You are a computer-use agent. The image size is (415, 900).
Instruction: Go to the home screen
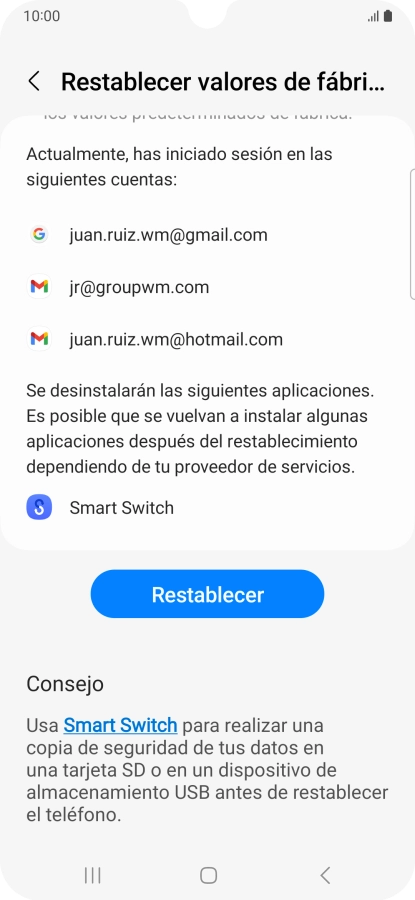208,875
